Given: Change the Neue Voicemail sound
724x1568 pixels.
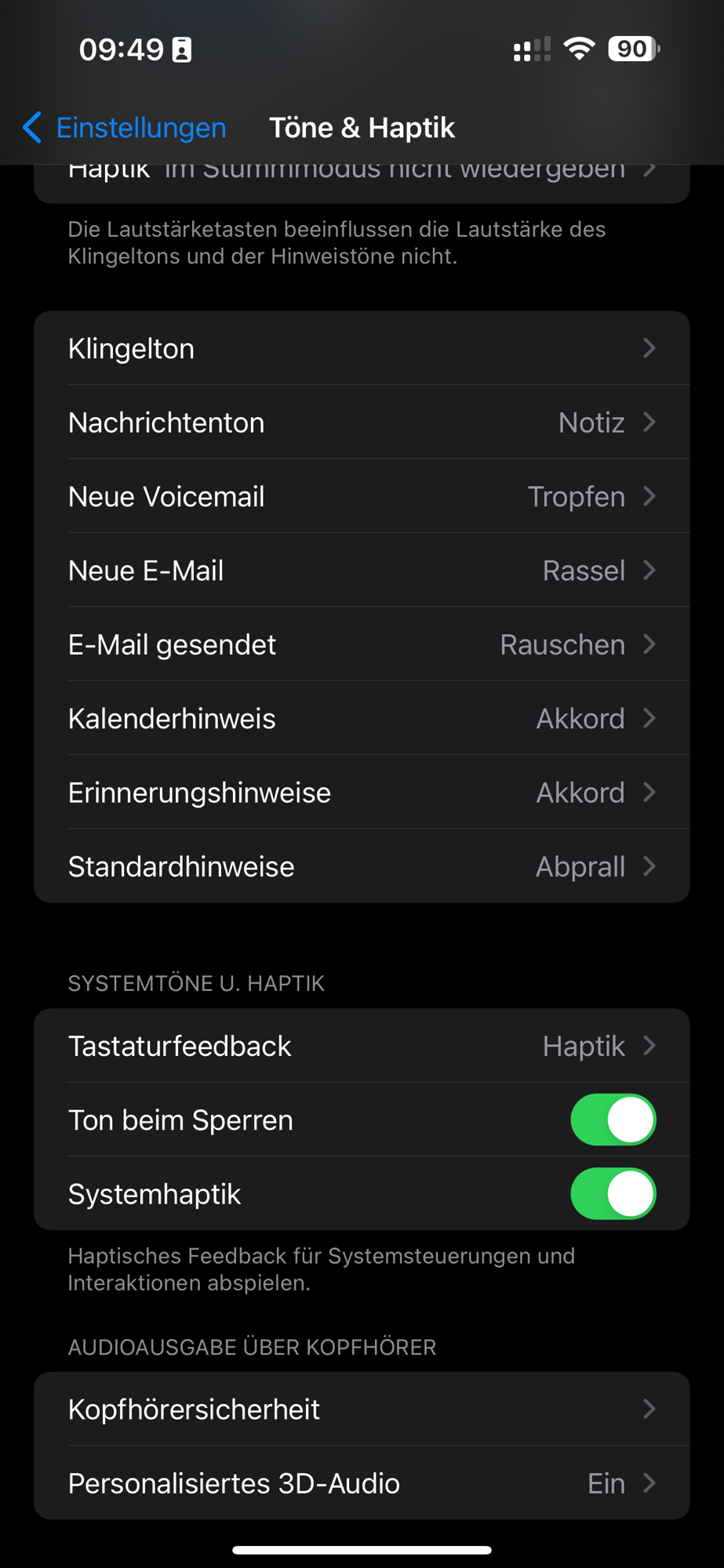Looking at the screenshot, I should pos(362,496).
